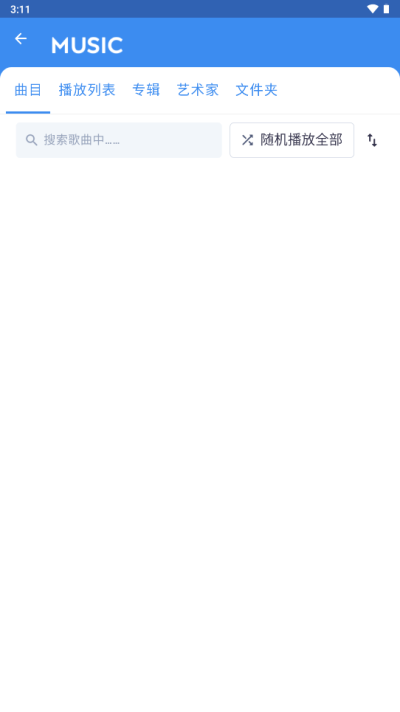Switch to the 播放列表 tab
The width and height of the screenshot is (400, 712).
point(87,90)
